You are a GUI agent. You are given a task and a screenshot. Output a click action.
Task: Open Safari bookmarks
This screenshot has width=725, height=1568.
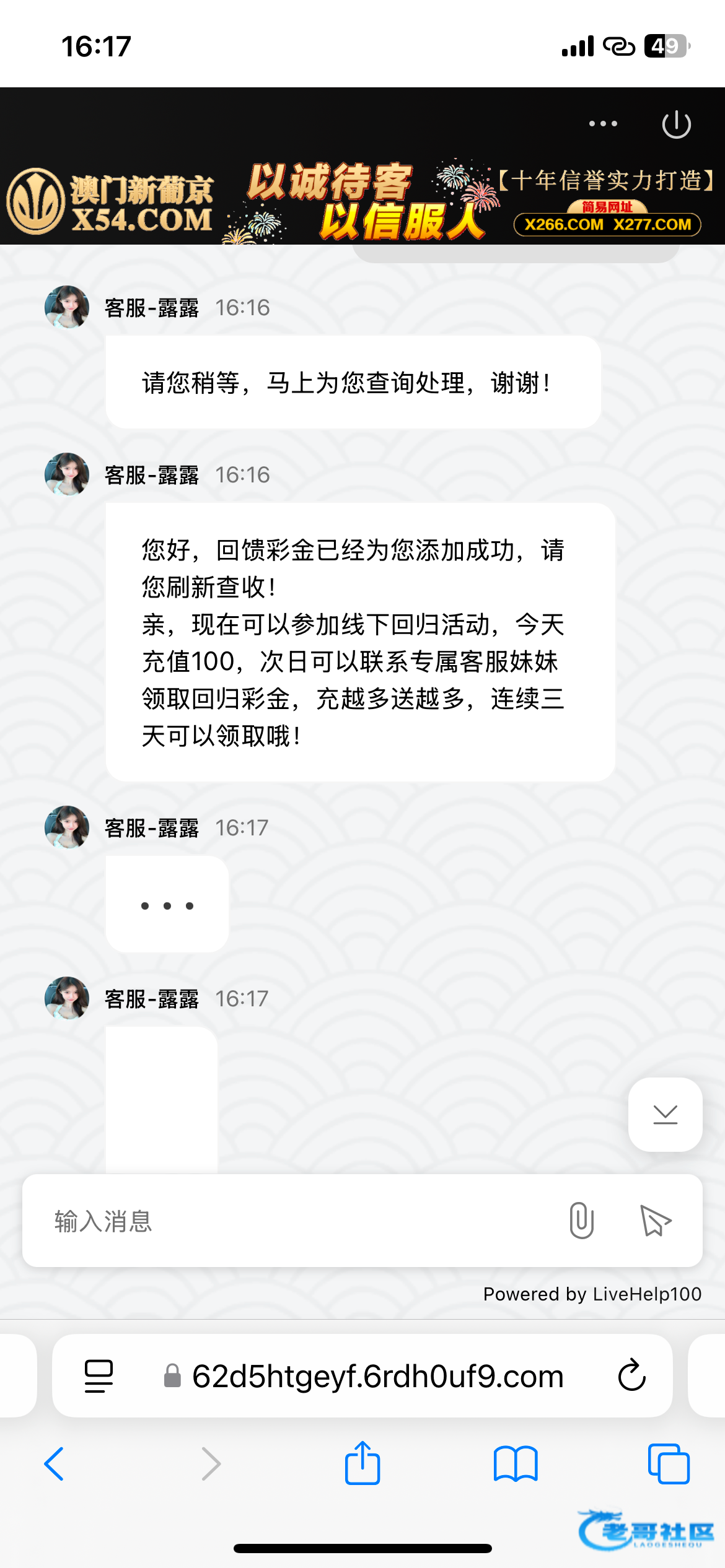click(x=515, y=1464)
